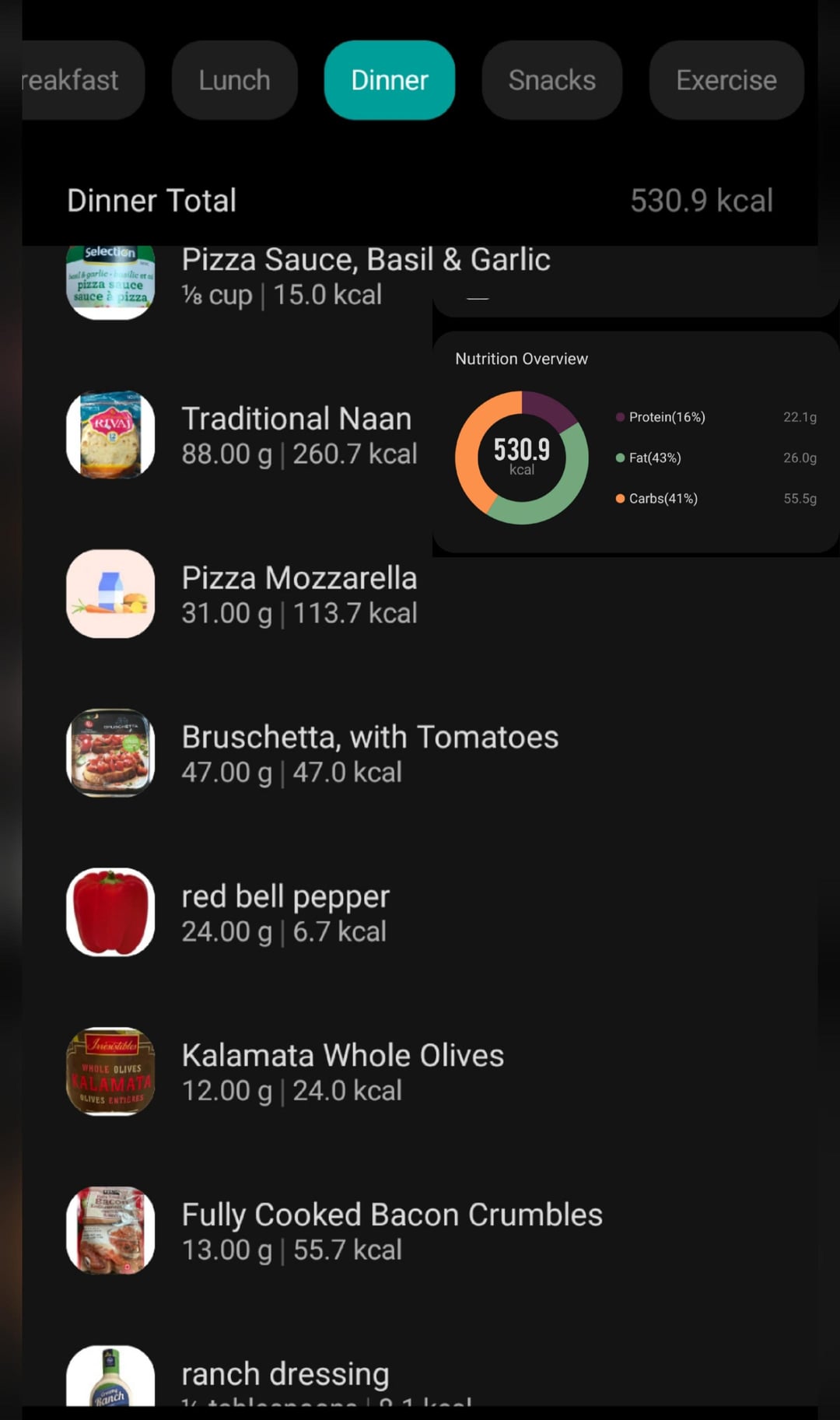View Pizza Mozzarella food details
This screenshot has width=840, height=1420.
coord(299,594)
